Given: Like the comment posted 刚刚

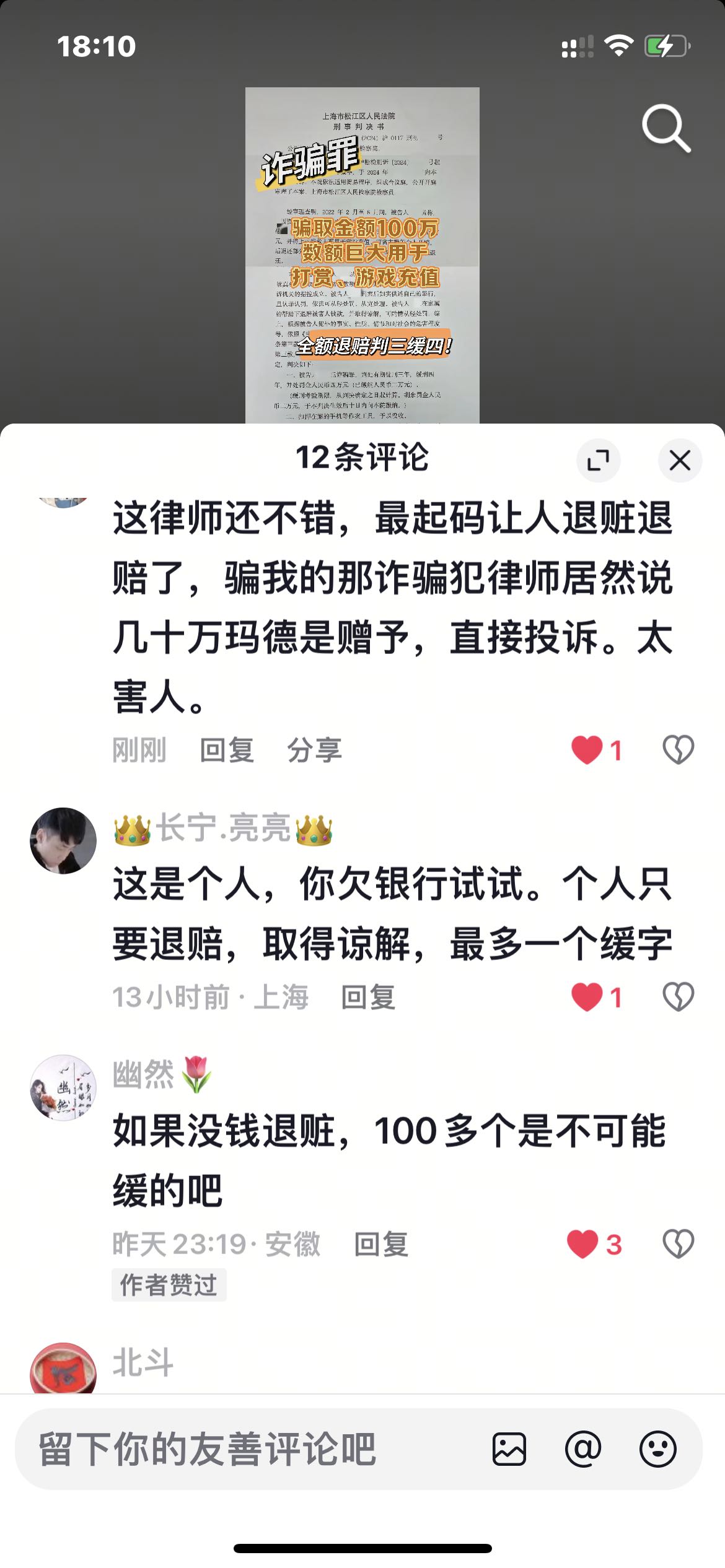Looking at the screenshot, I should [596, 750].
